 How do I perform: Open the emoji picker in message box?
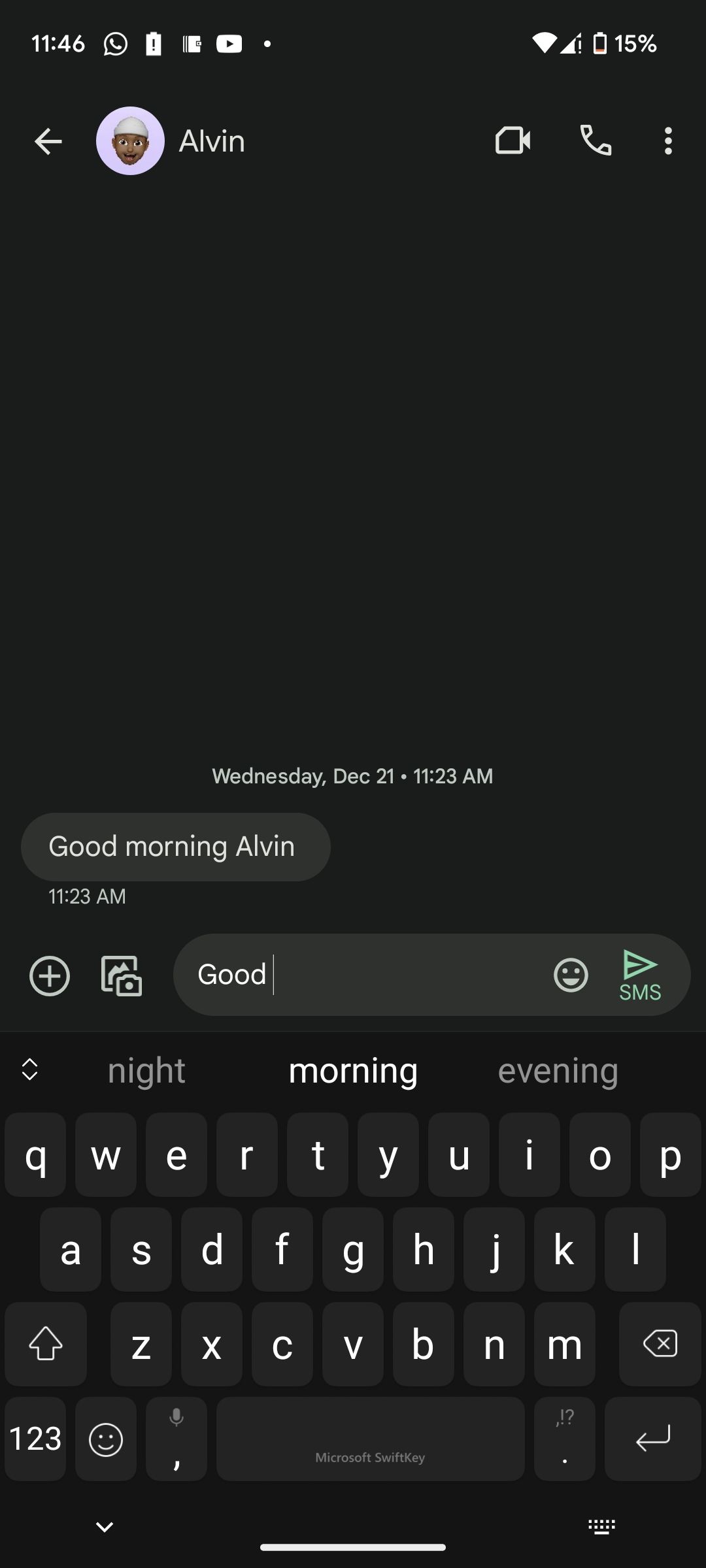tap(571, 975)
